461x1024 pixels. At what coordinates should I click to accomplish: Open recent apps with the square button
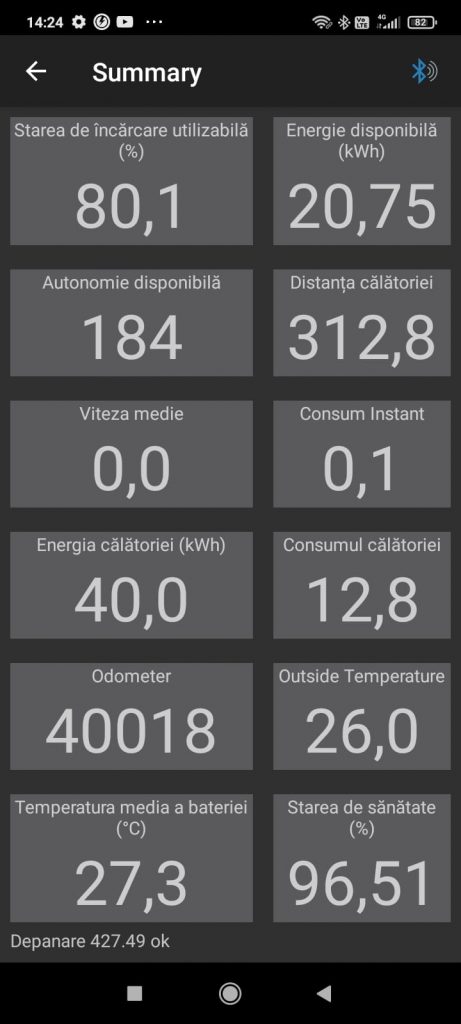pos(134,993)
